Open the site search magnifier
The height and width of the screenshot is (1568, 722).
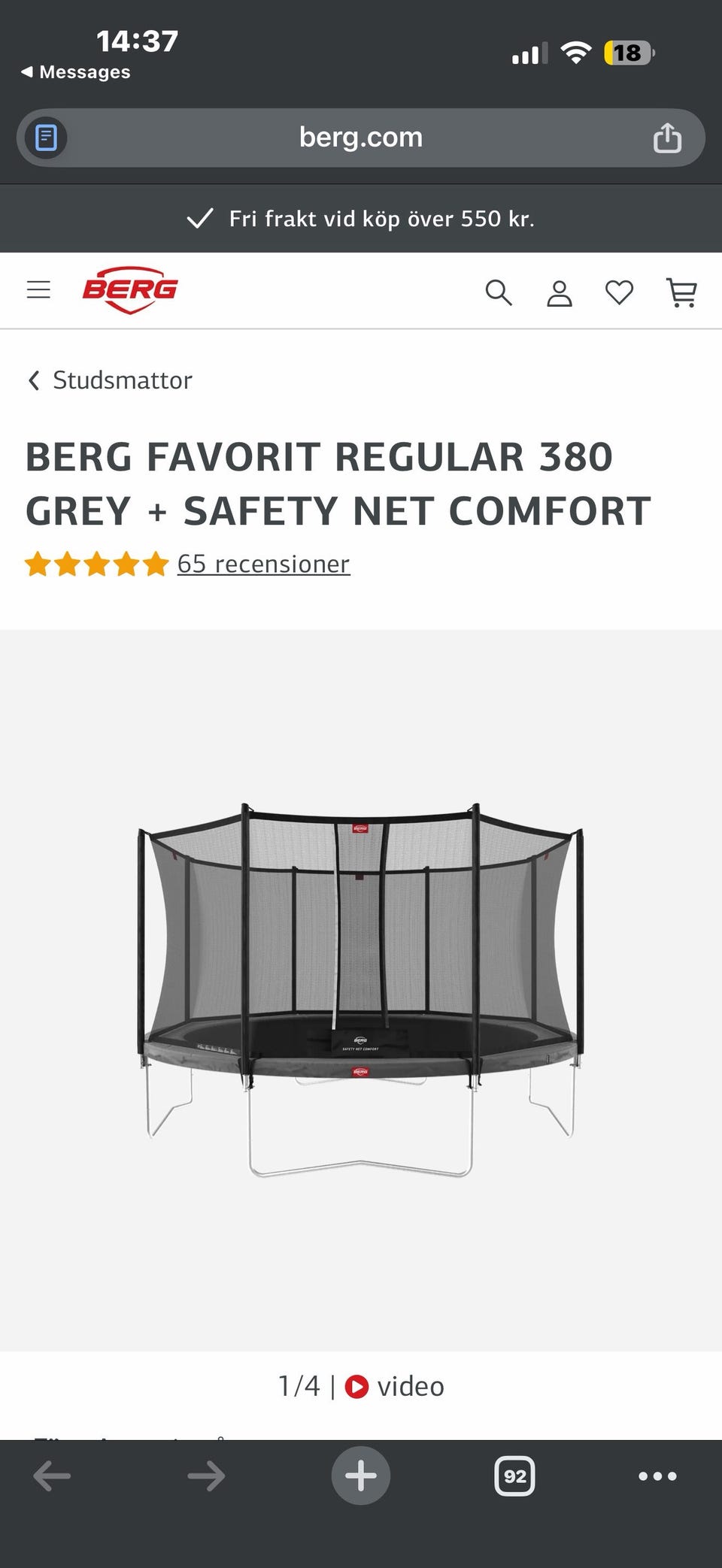coord(498,292)
